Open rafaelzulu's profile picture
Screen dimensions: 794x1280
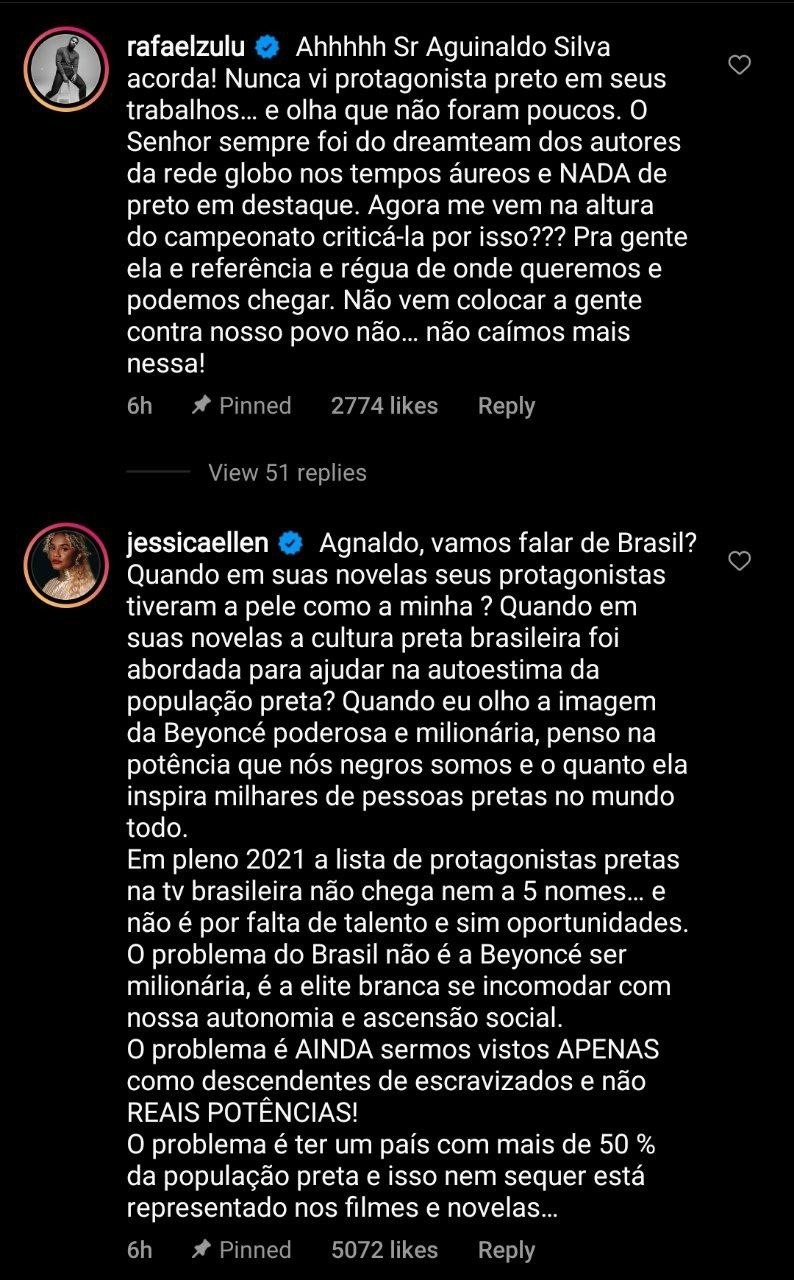point(65,69)
